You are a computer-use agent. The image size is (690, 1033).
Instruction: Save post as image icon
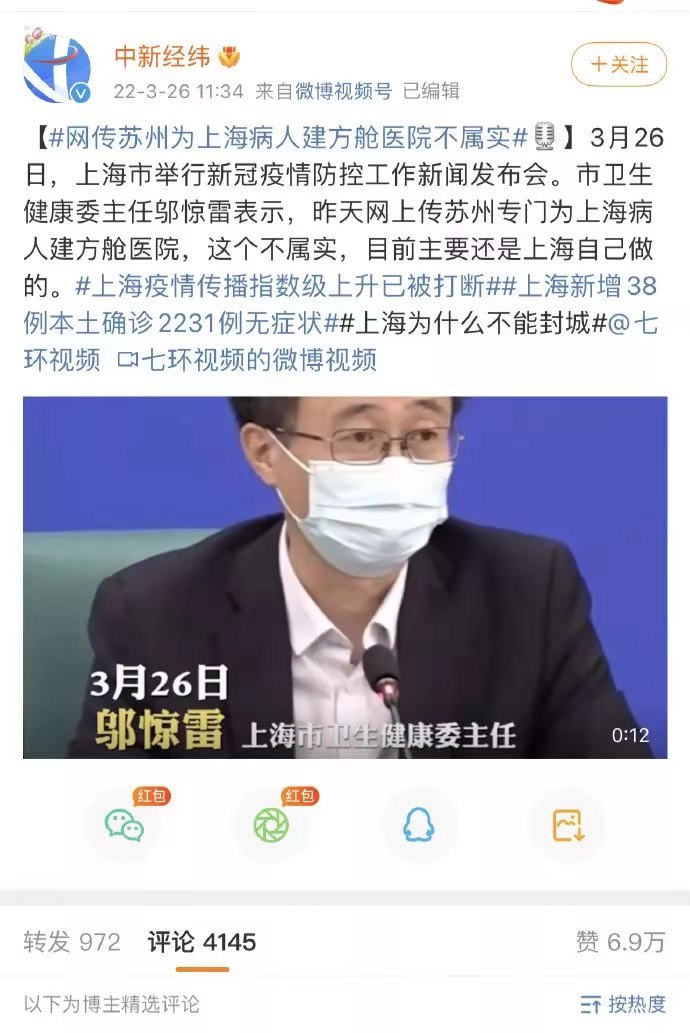pos(567,825)
